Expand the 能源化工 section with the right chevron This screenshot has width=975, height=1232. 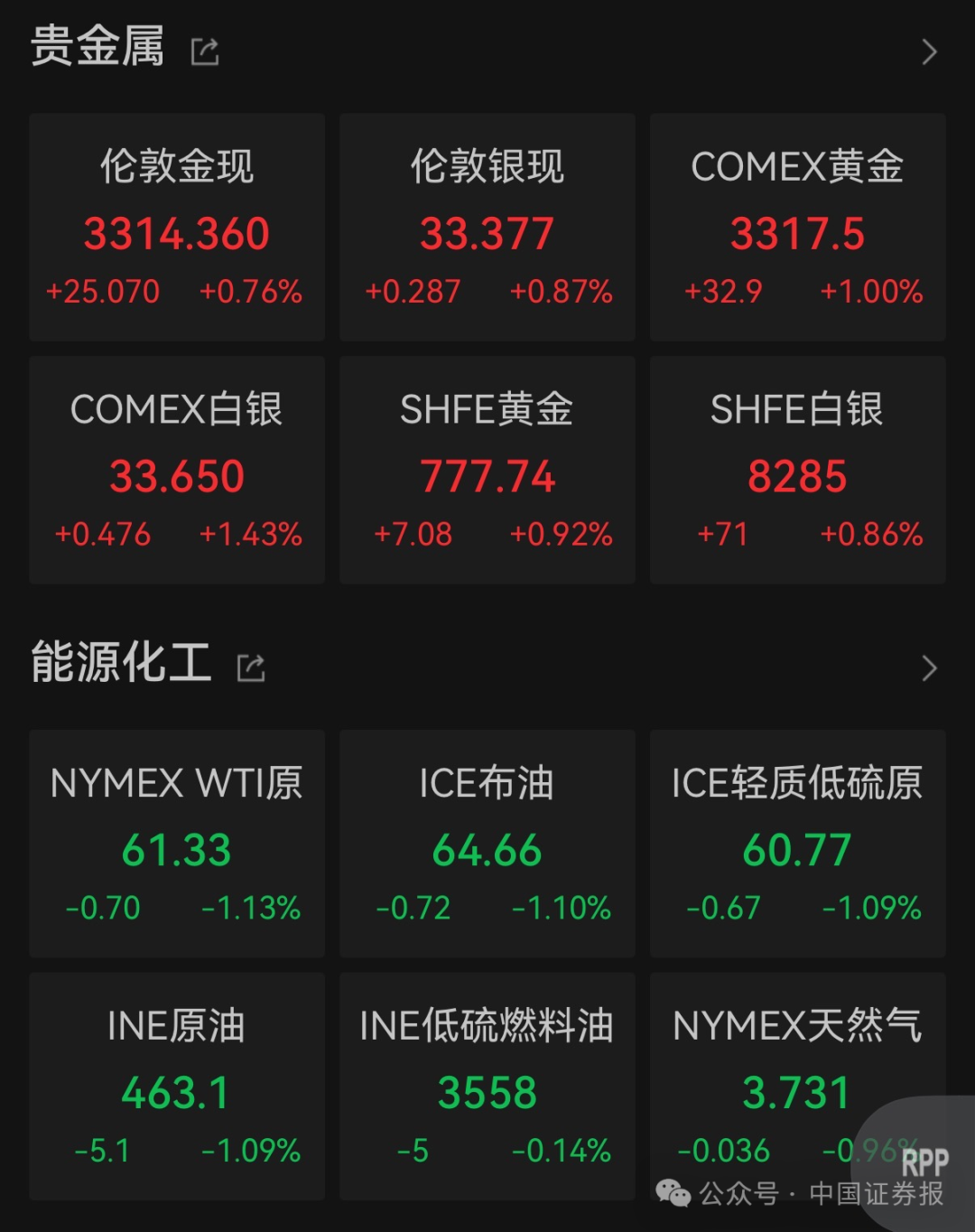pyautogui.click(x=929, y=668)
